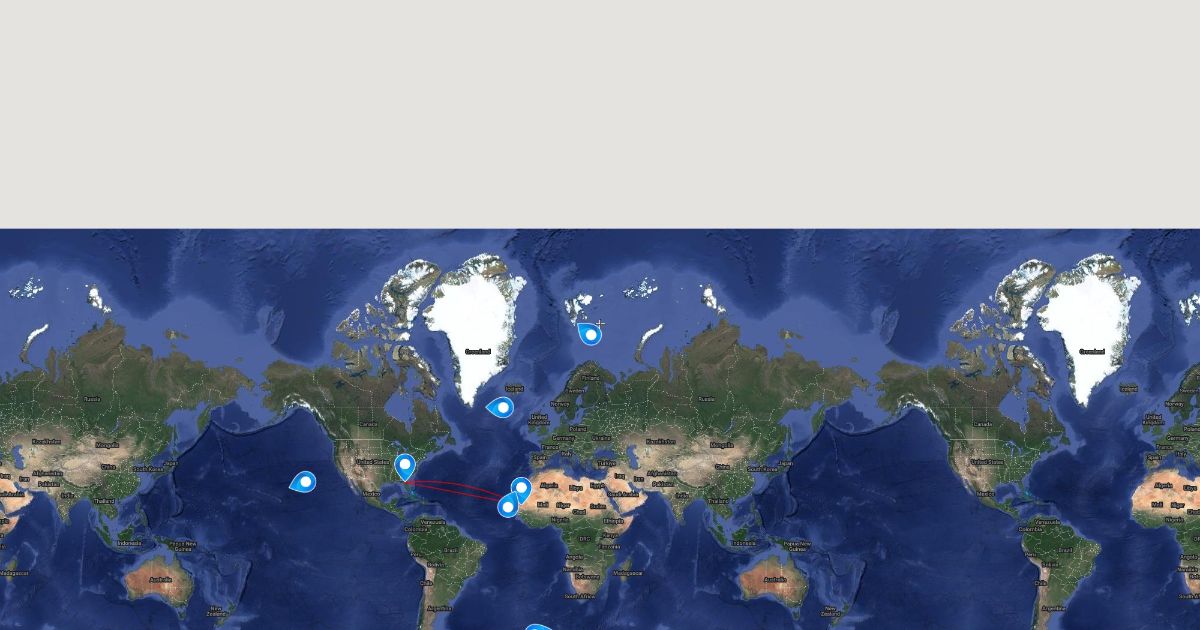Open the marker beside the Algeria label
The height and width of the screenshot is (630, 1200).
521,489
